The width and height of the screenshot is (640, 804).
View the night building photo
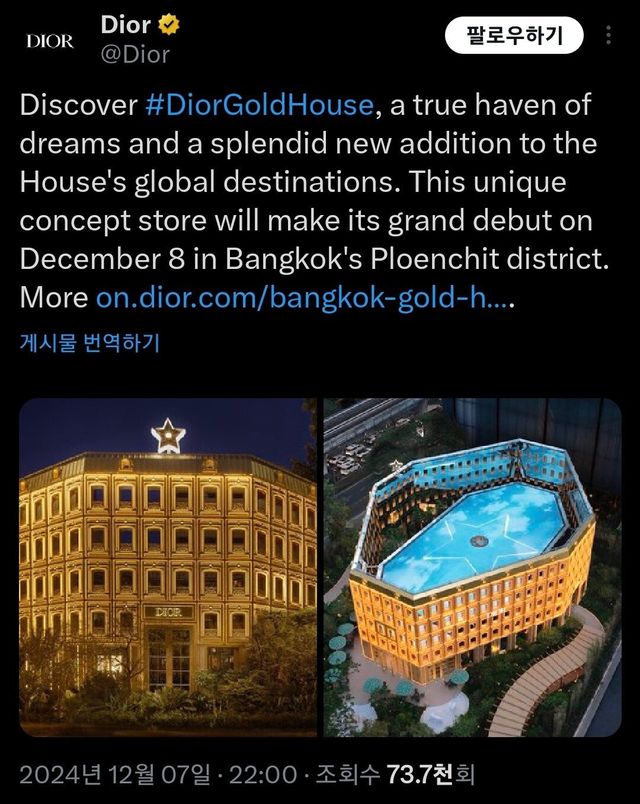point(168,567)
